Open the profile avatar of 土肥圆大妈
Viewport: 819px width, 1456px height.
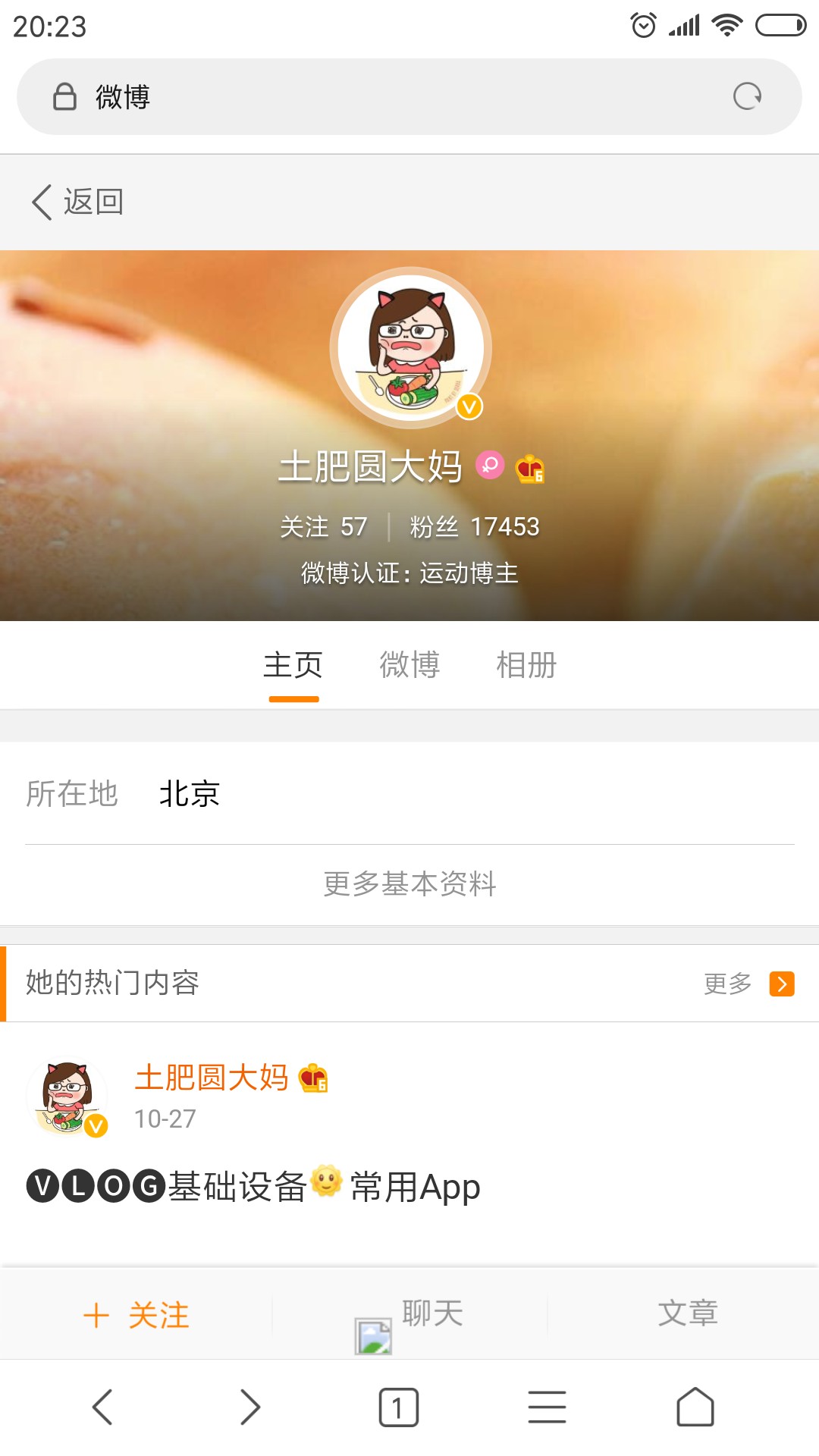pyautogui.click(x=410, y=347)
